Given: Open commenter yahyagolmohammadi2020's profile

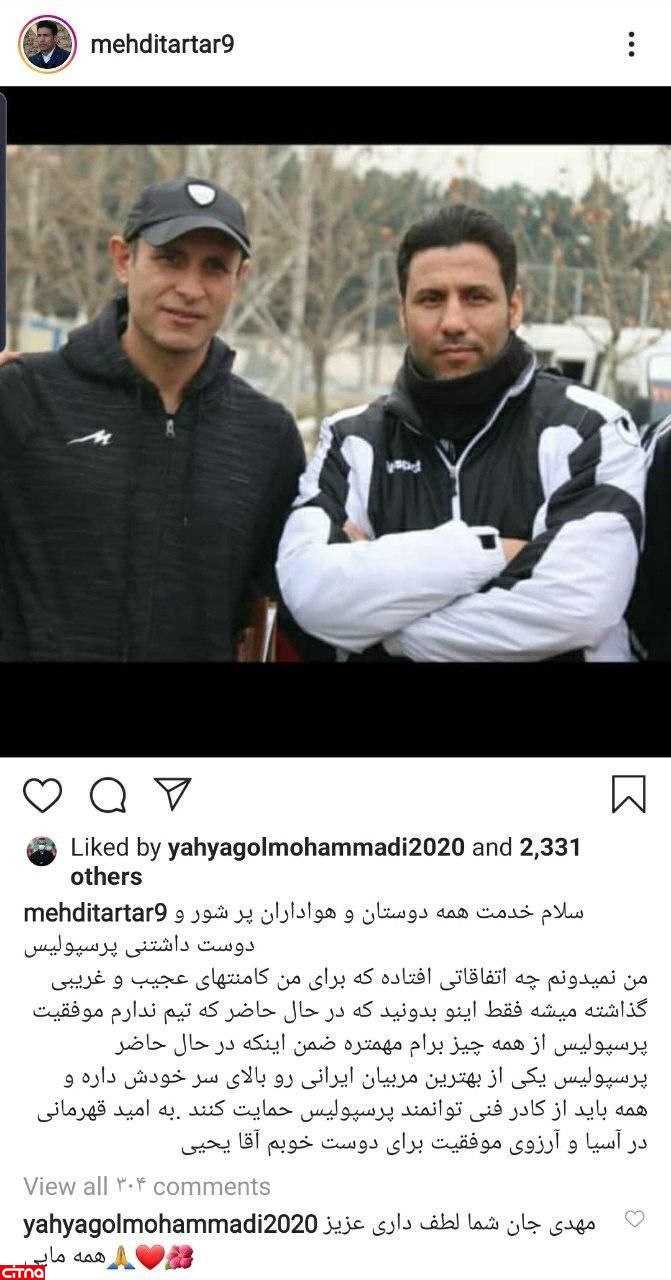Looking at the screenshot, I should coord(170,1223).
